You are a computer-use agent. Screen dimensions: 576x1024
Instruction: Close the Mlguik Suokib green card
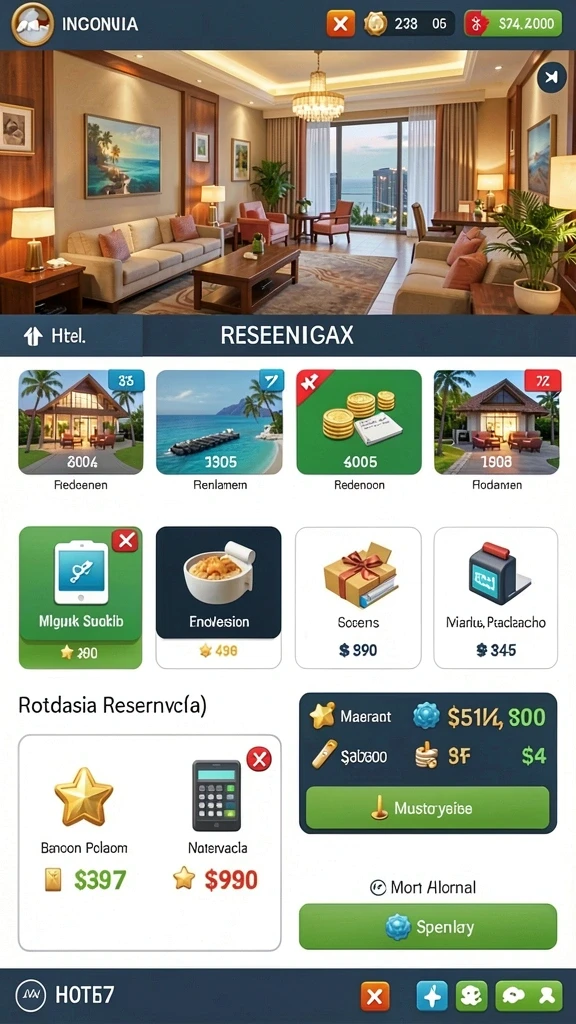coord(124,541)
